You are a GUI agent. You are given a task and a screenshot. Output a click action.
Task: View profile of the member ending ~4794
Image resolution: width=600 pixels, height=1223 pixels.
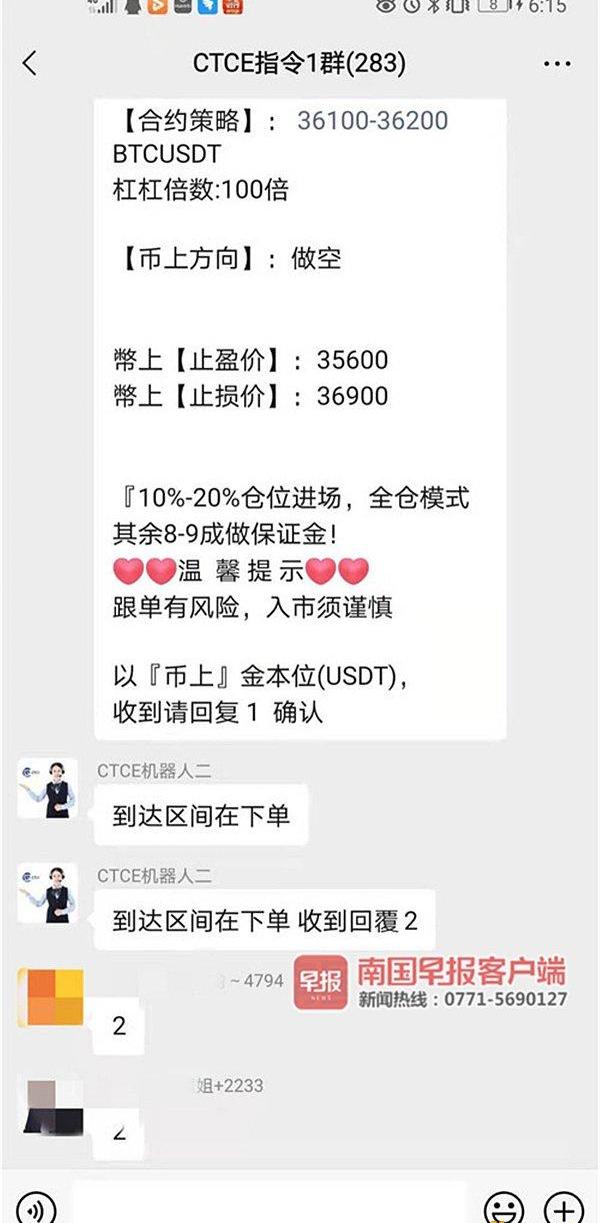[x=50, y=997]
